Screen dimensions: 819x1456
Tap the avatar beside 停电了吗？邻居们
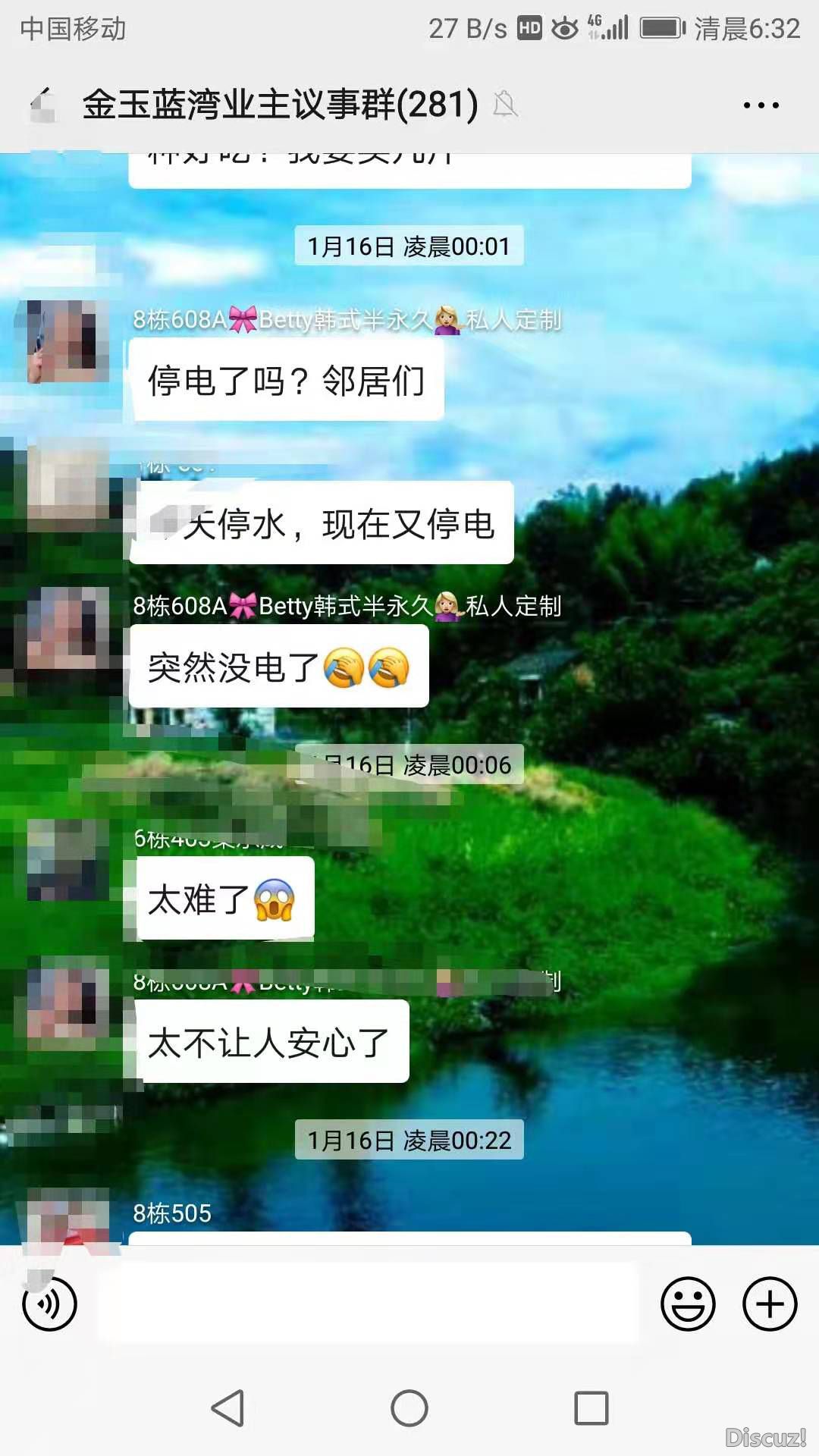tap(68, 341)
